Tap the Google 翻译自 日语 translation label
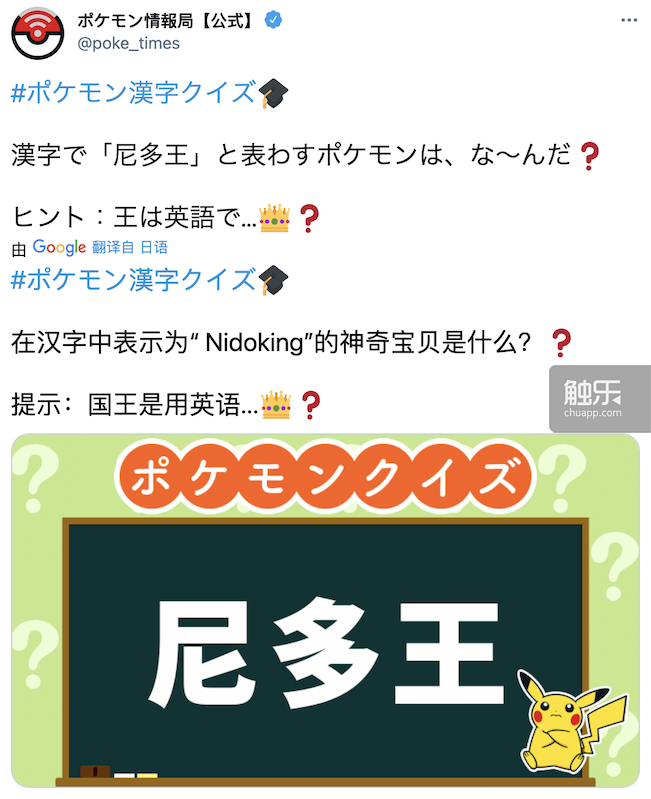 coord(99,247)
